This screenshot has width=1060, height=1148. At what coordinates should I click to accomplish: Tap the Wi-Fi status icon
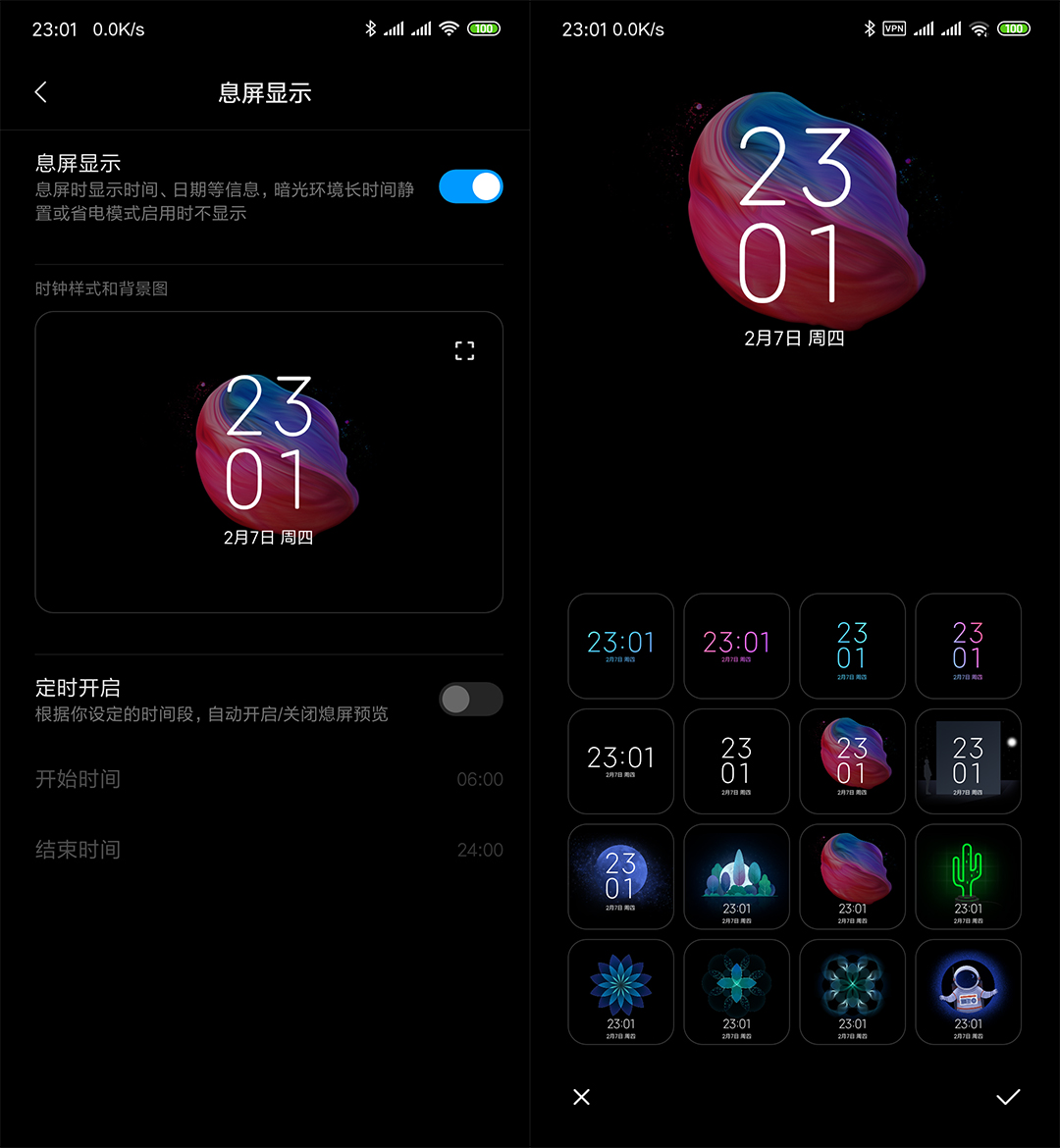(x=979, y=28)
